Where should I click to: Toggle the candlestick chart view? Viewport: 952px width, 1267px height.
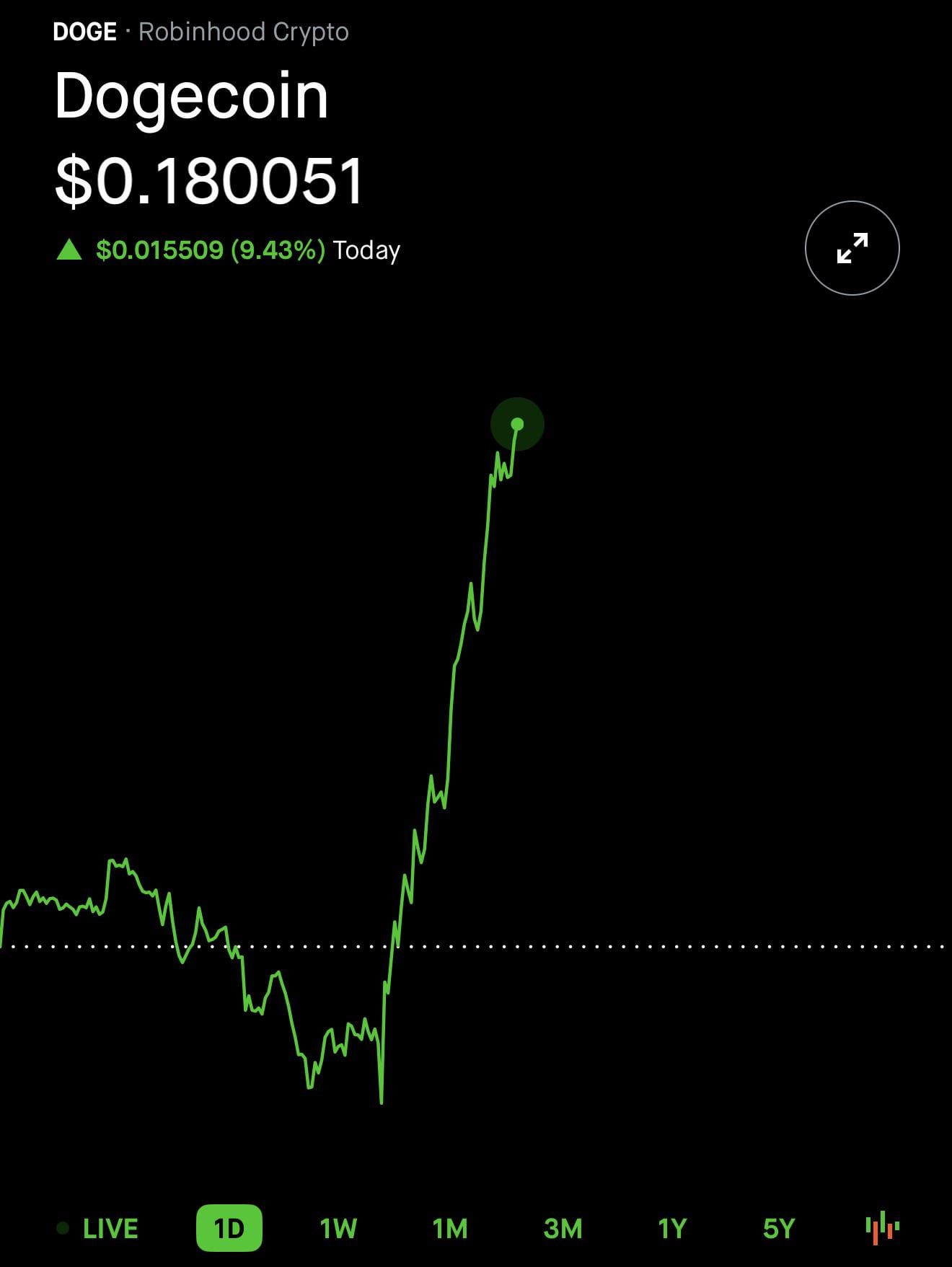point(882,1228)
